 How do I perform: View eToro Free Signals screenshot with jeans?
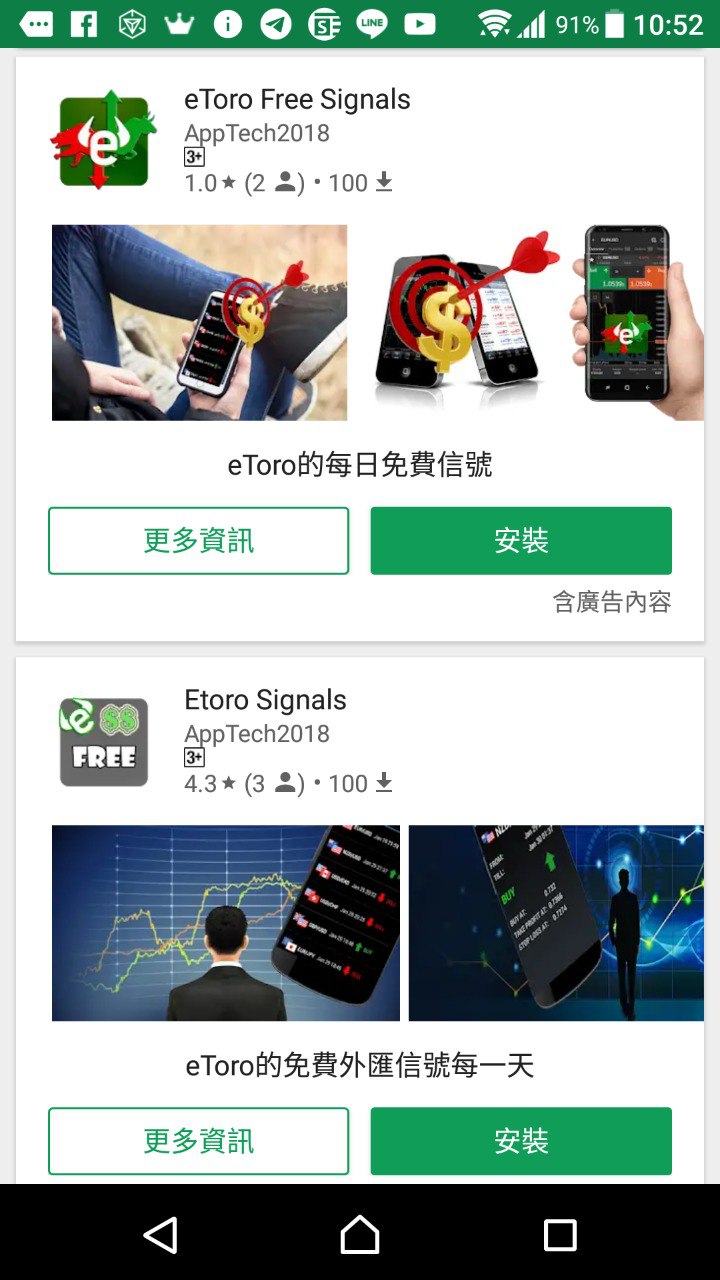click(x=199, y=323)
